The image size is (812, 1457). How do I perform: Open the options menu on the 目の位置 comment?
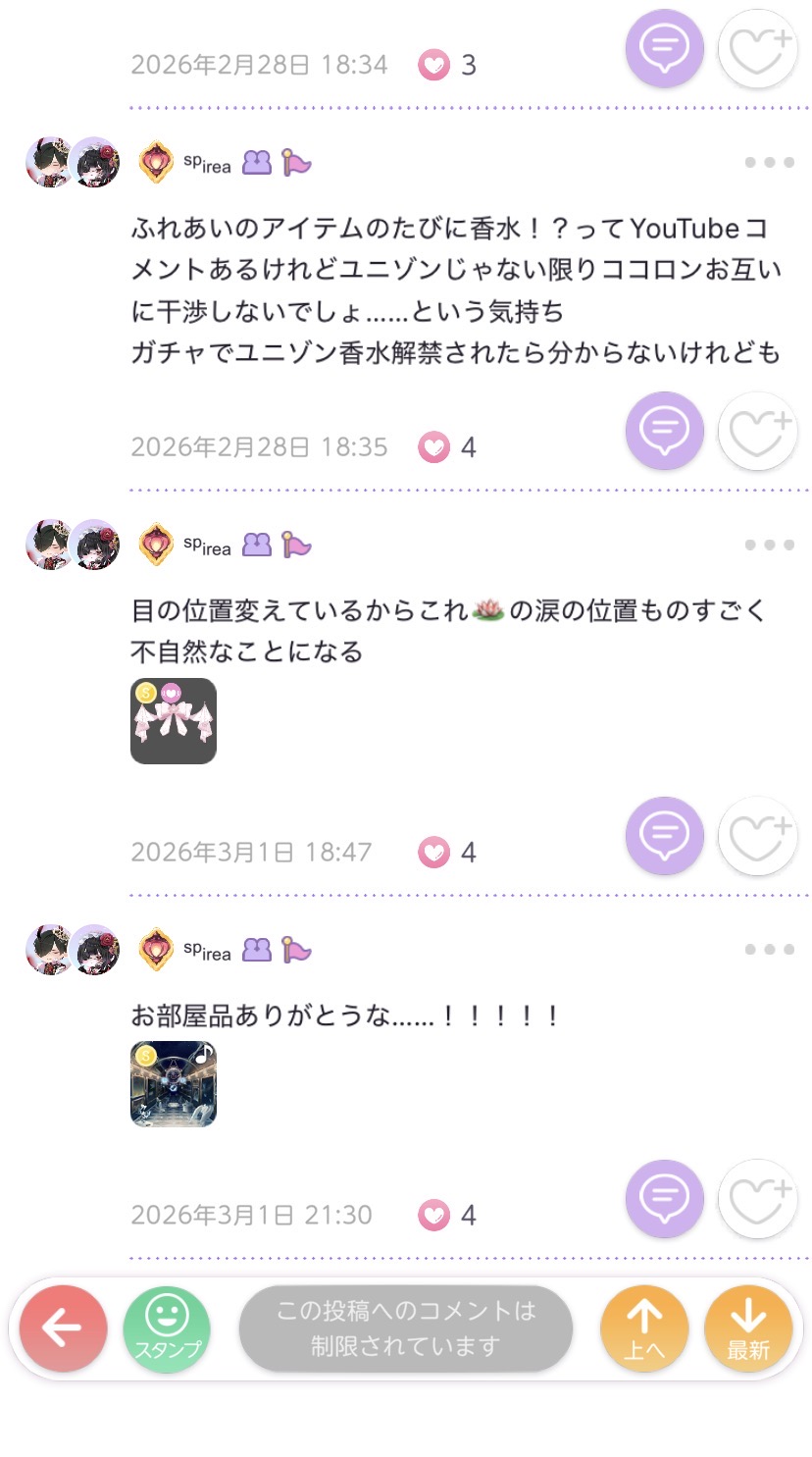point(769,546)
